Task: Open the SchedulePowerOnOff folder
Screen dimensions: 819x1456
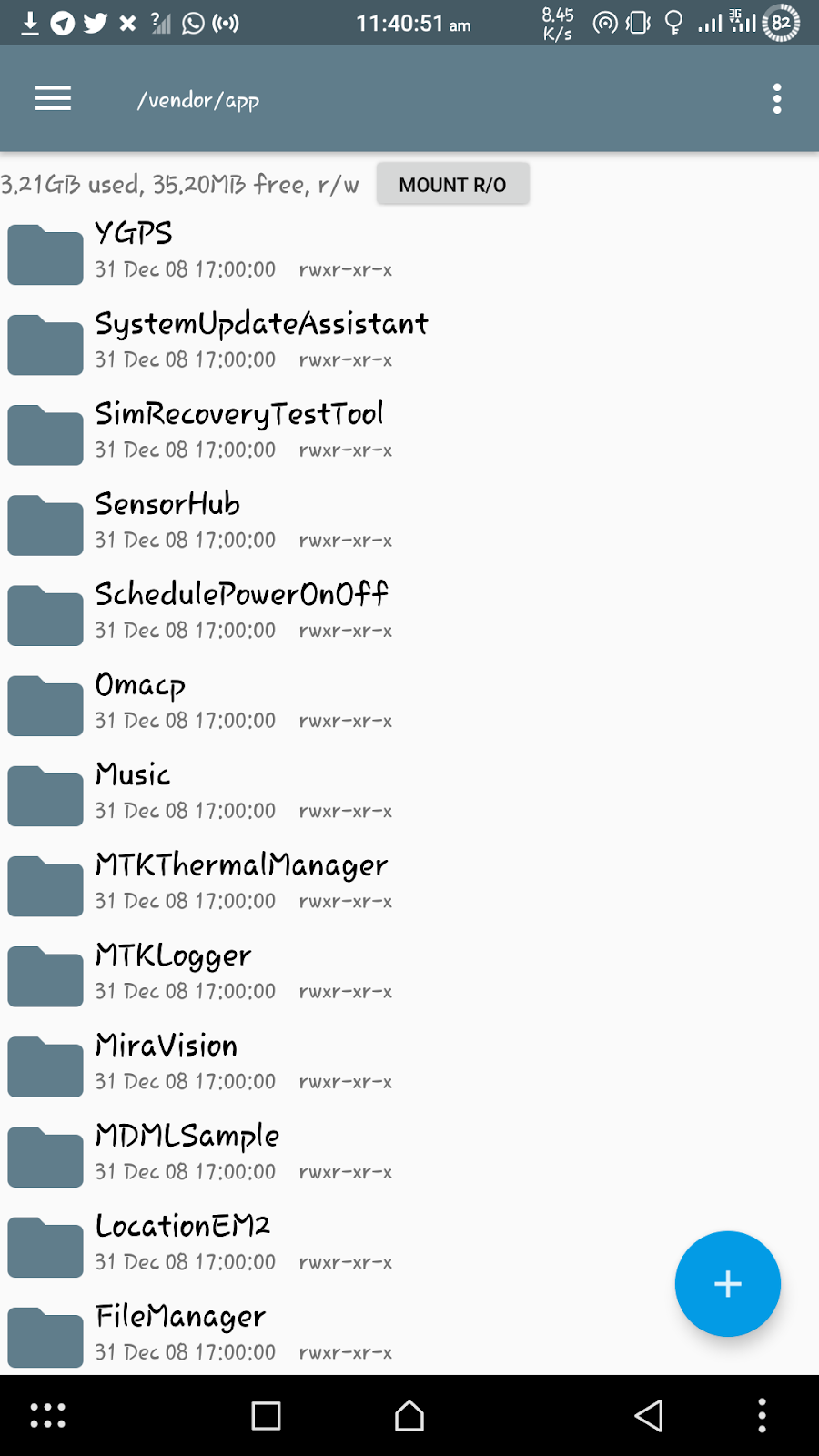Action: tap(241, 611)
